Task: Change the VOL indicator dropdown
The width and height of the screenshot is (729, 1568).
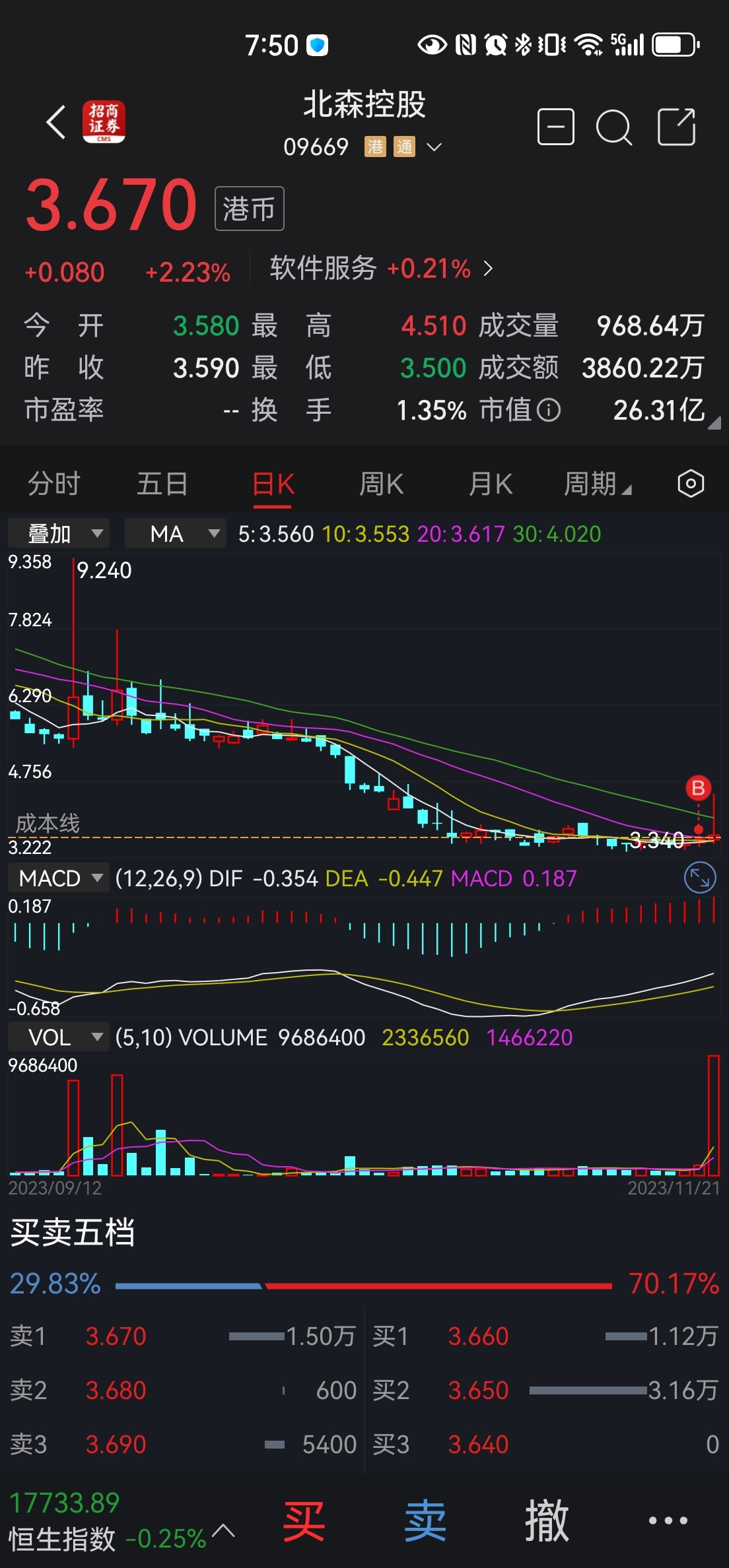Action: coord(59,1037)
